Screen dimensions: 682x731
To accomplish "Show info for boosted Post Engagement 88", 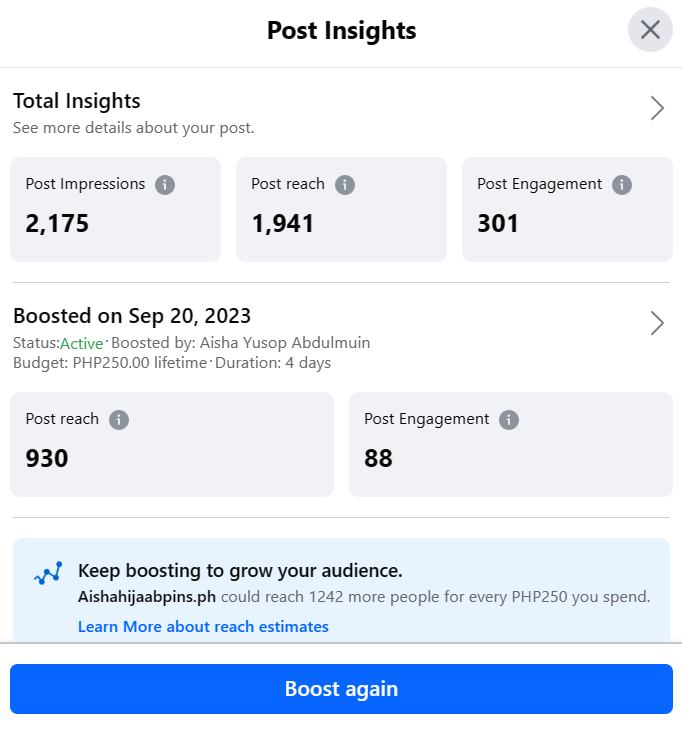I will click(509, 420).
